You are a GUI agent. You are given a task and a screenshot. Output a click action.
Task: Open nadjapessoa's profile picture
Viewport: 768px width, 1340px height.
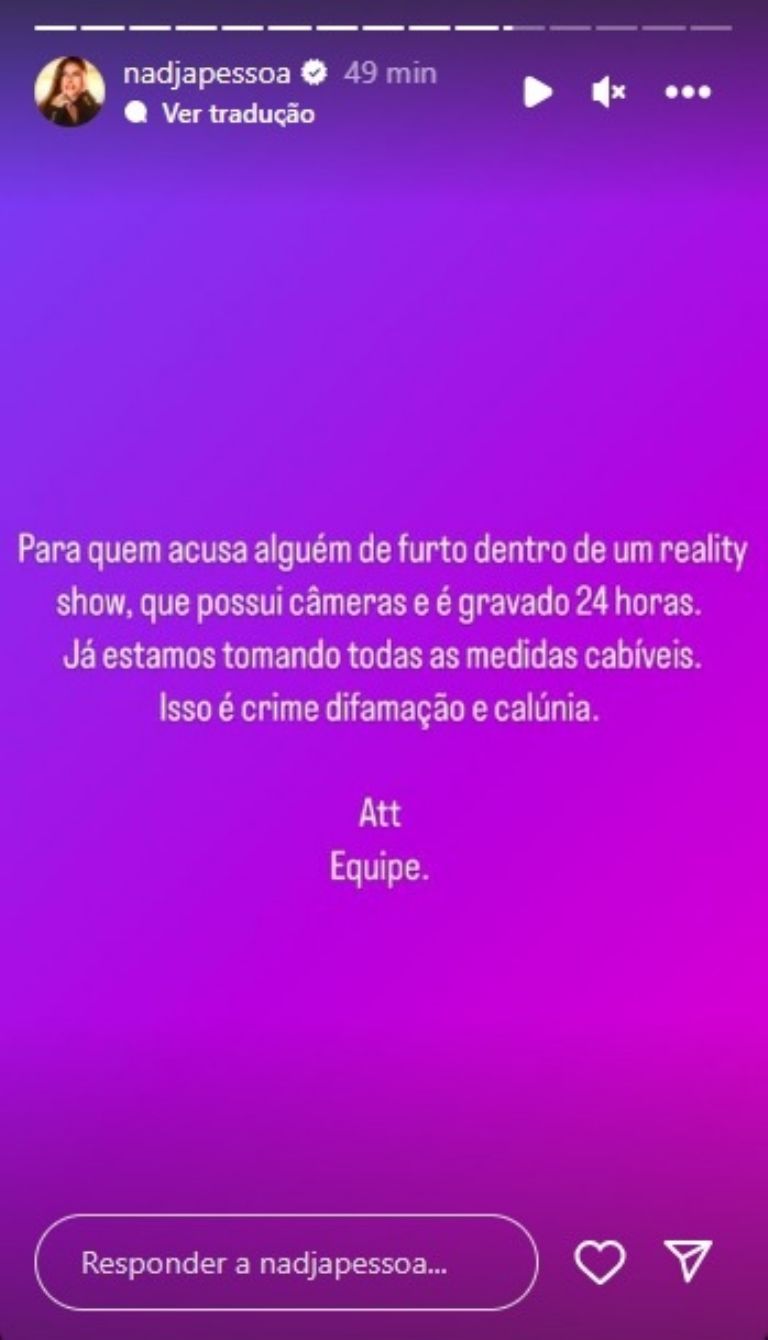click(69, 91)
